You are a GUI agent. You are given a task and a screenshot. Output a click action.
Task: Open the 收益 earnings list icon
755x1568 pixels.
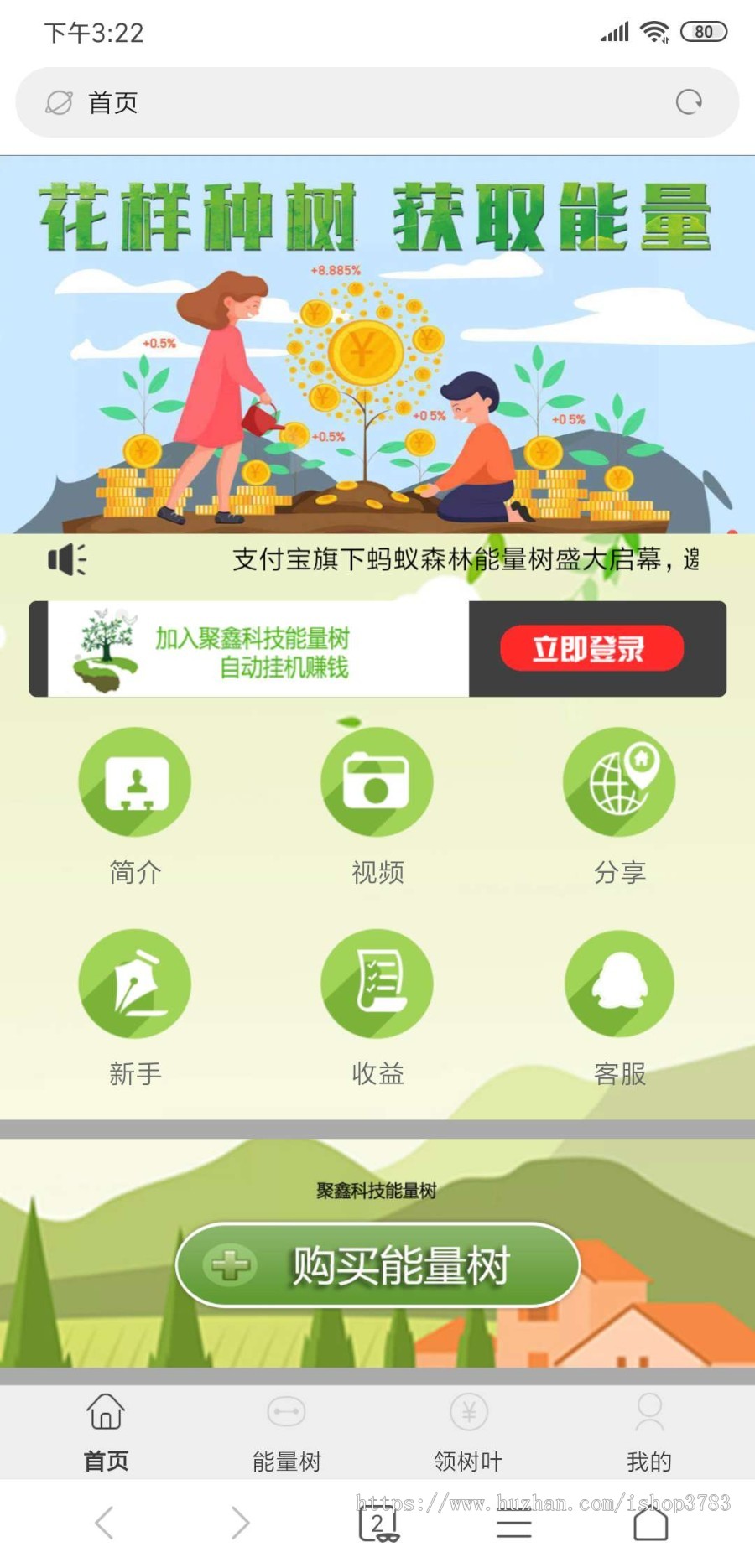click(377, 984)
